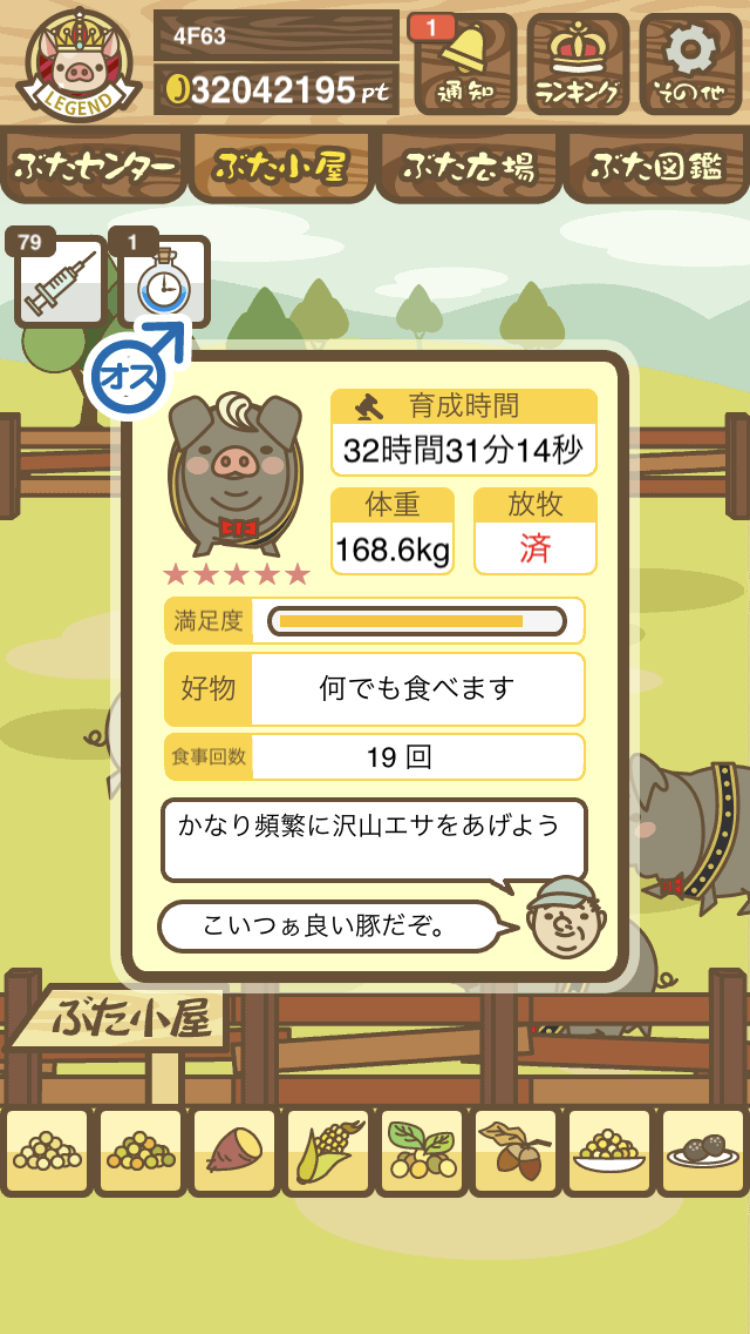This screenshot has height=1334, width=750.
Task: Open the 通知 notifications bell
Action: (x=465, y=64)
